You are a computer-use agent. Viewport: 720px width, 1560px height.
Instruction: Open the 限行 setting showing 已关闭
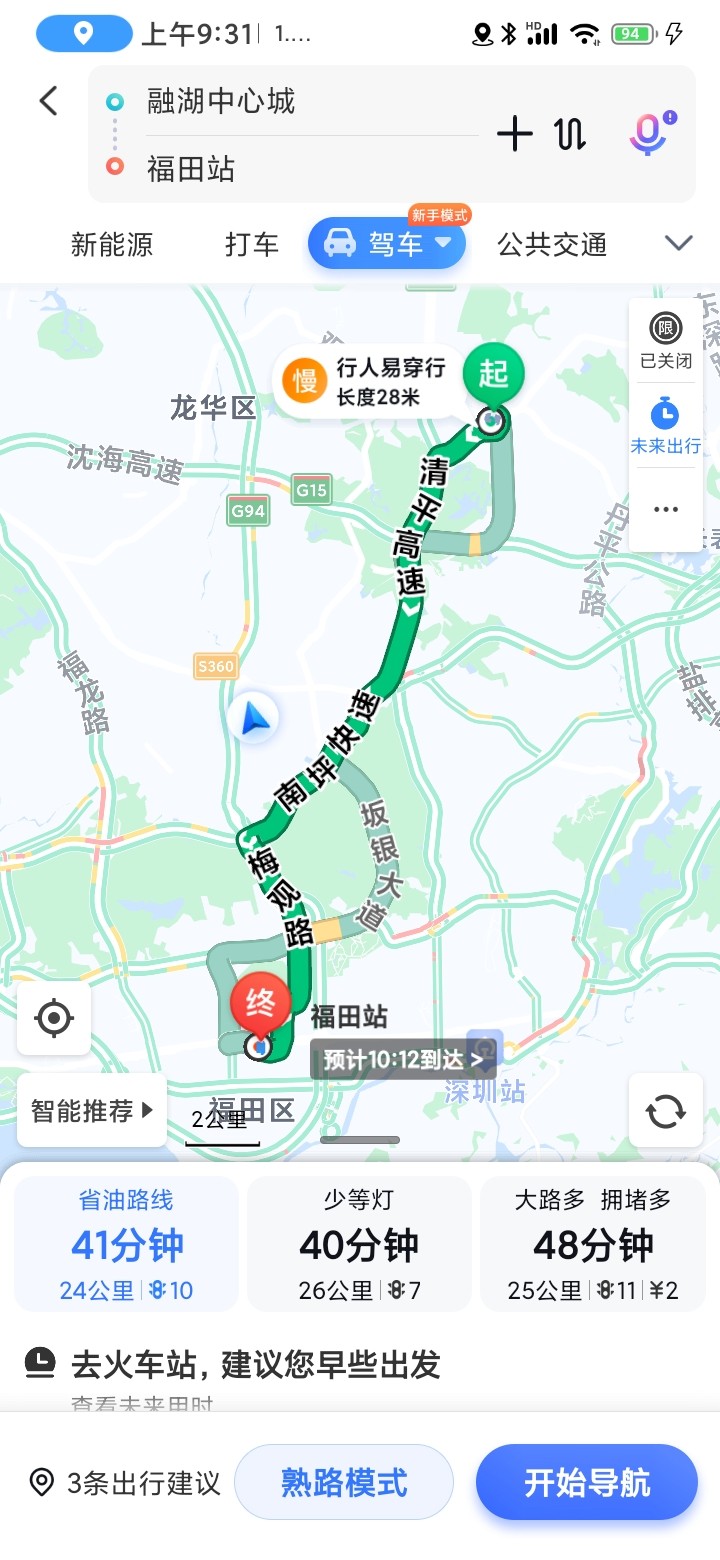(665, 341)
